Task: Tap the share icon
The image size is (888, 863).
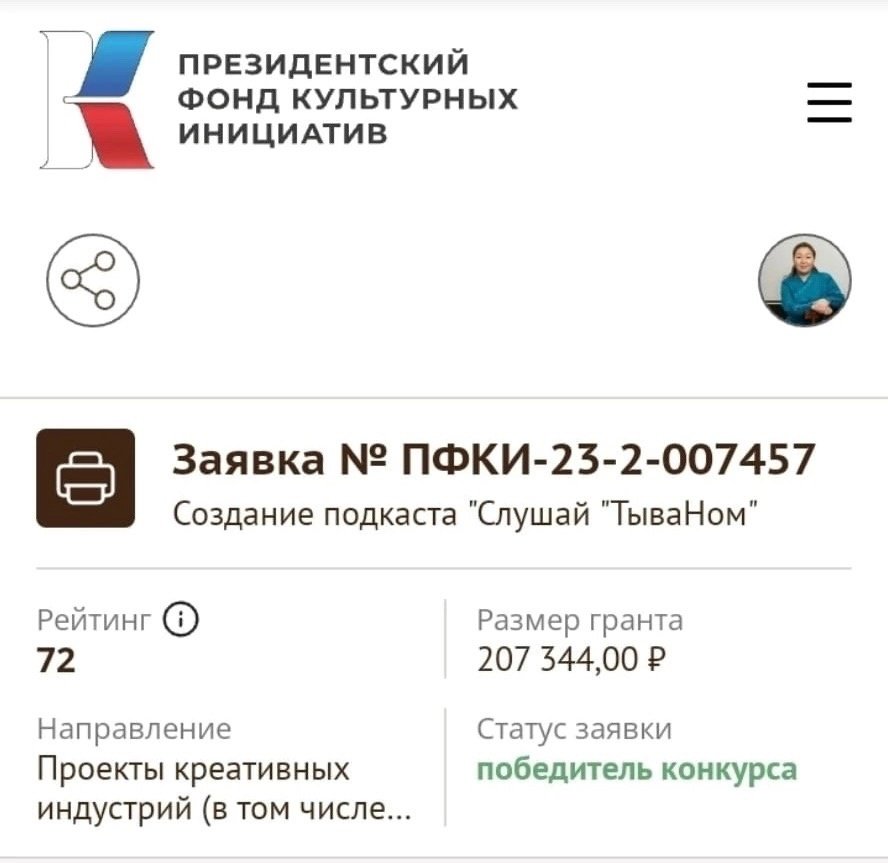Action: tap(93, 279)
